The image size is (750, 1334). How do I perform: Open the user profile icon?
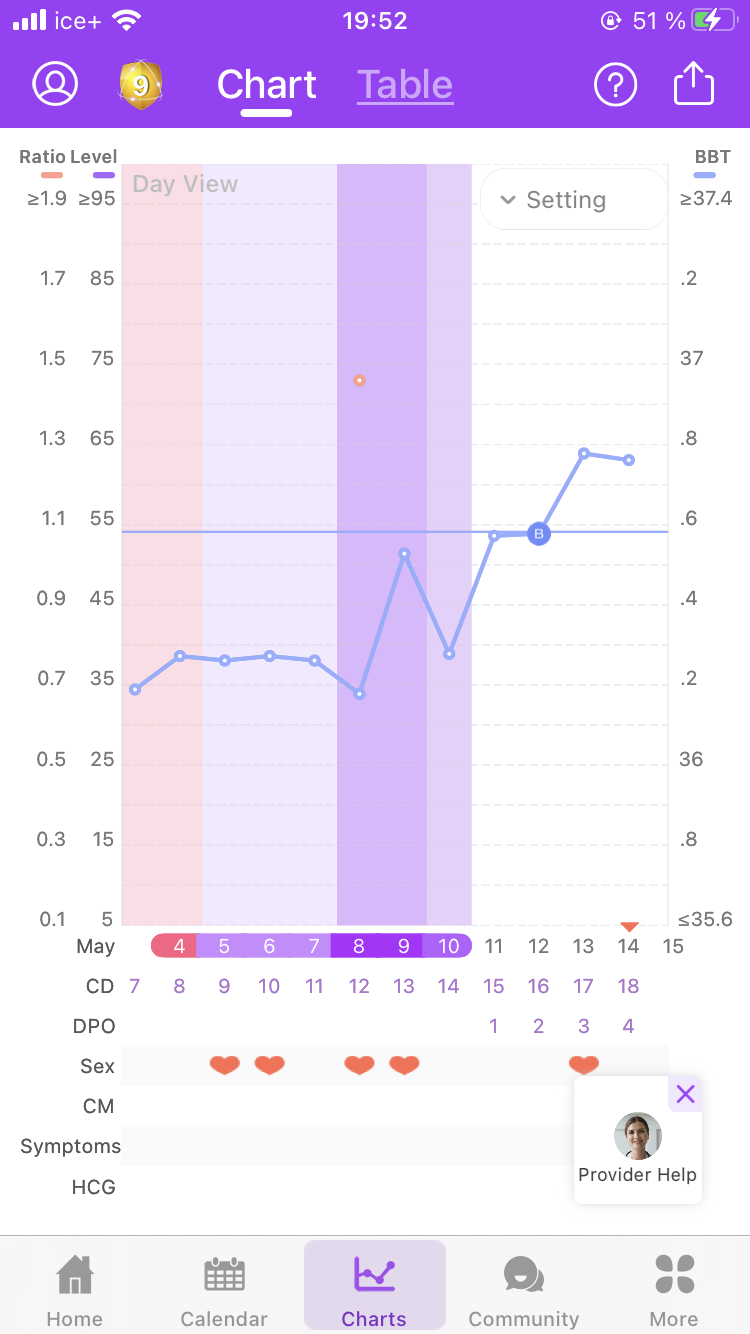point(55,84)
